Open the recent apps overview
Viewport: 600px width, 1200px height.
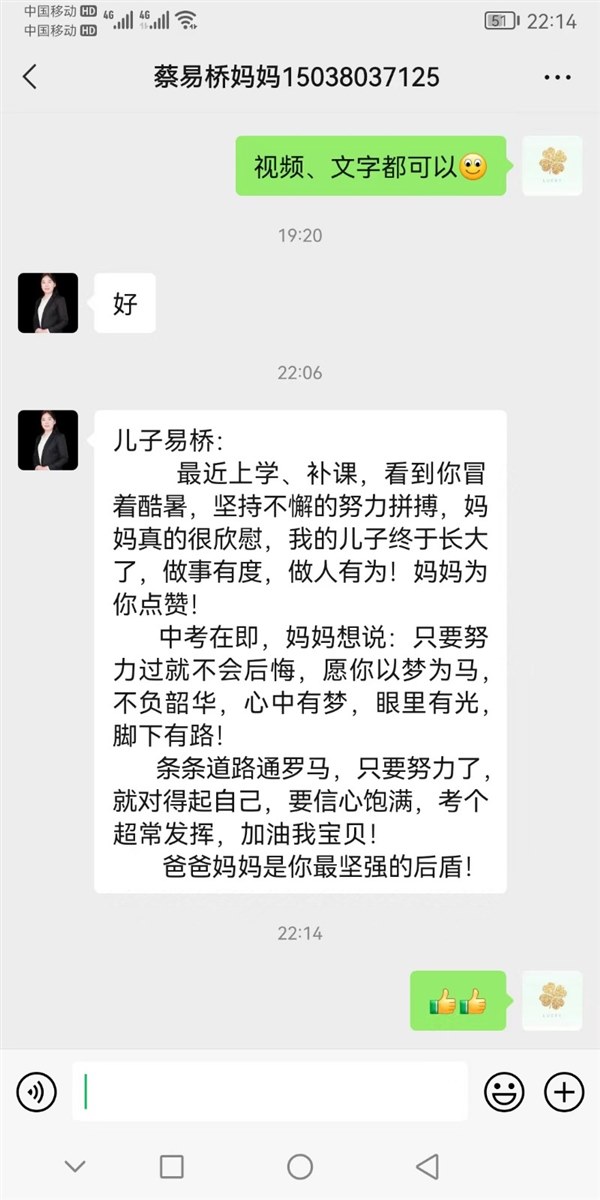(x=172, y=1166)
